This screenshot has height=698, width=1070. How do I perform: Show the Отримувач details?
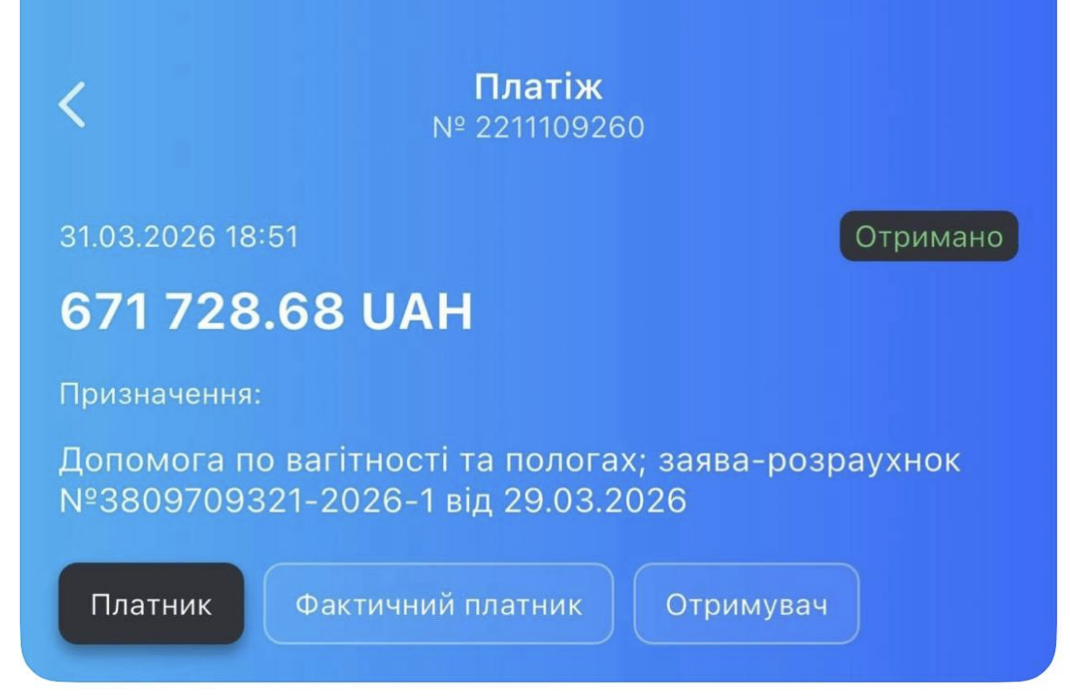tap(746, 604)
